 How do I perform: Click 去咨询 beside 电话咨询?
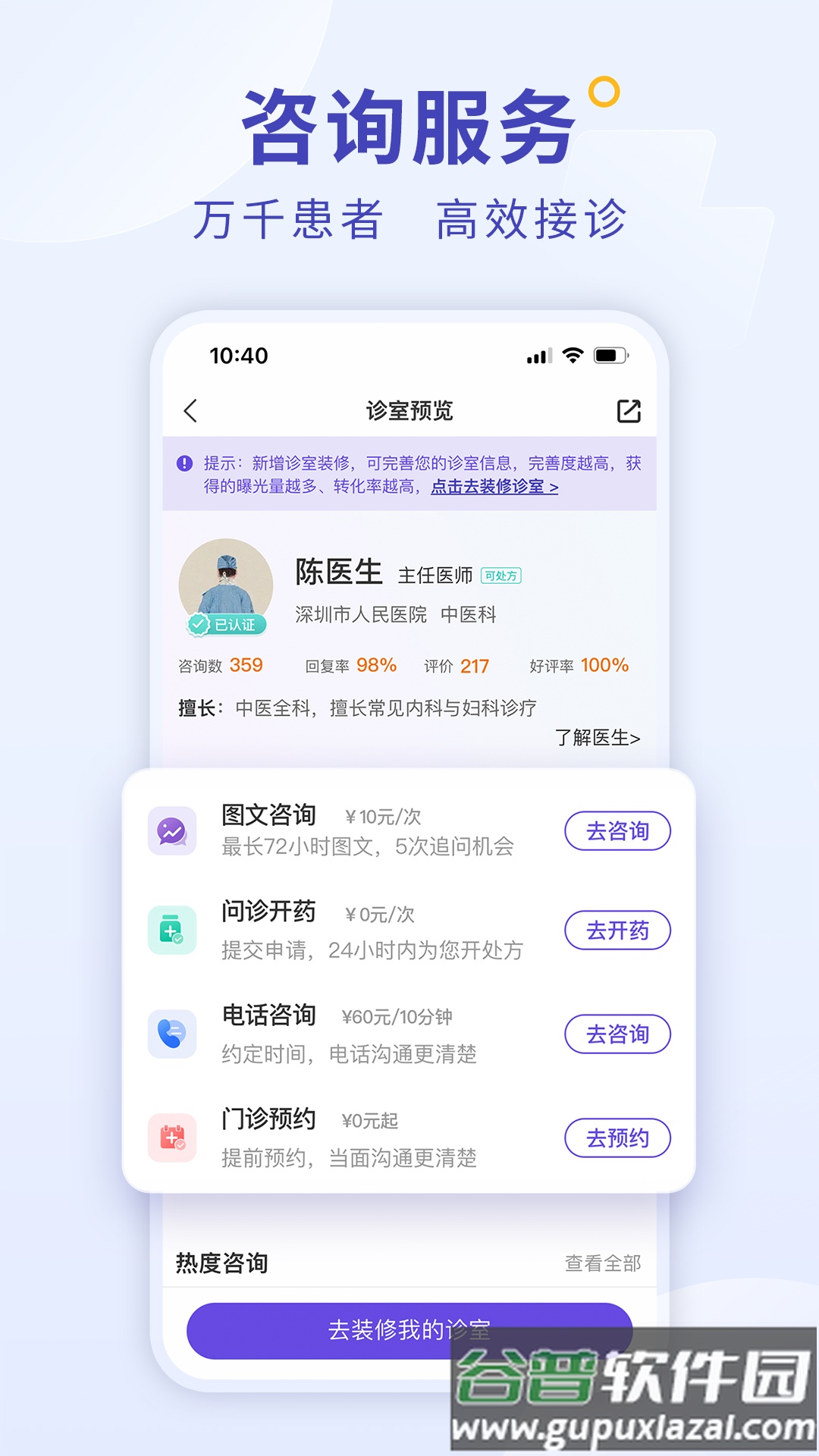click(617, 1034)
